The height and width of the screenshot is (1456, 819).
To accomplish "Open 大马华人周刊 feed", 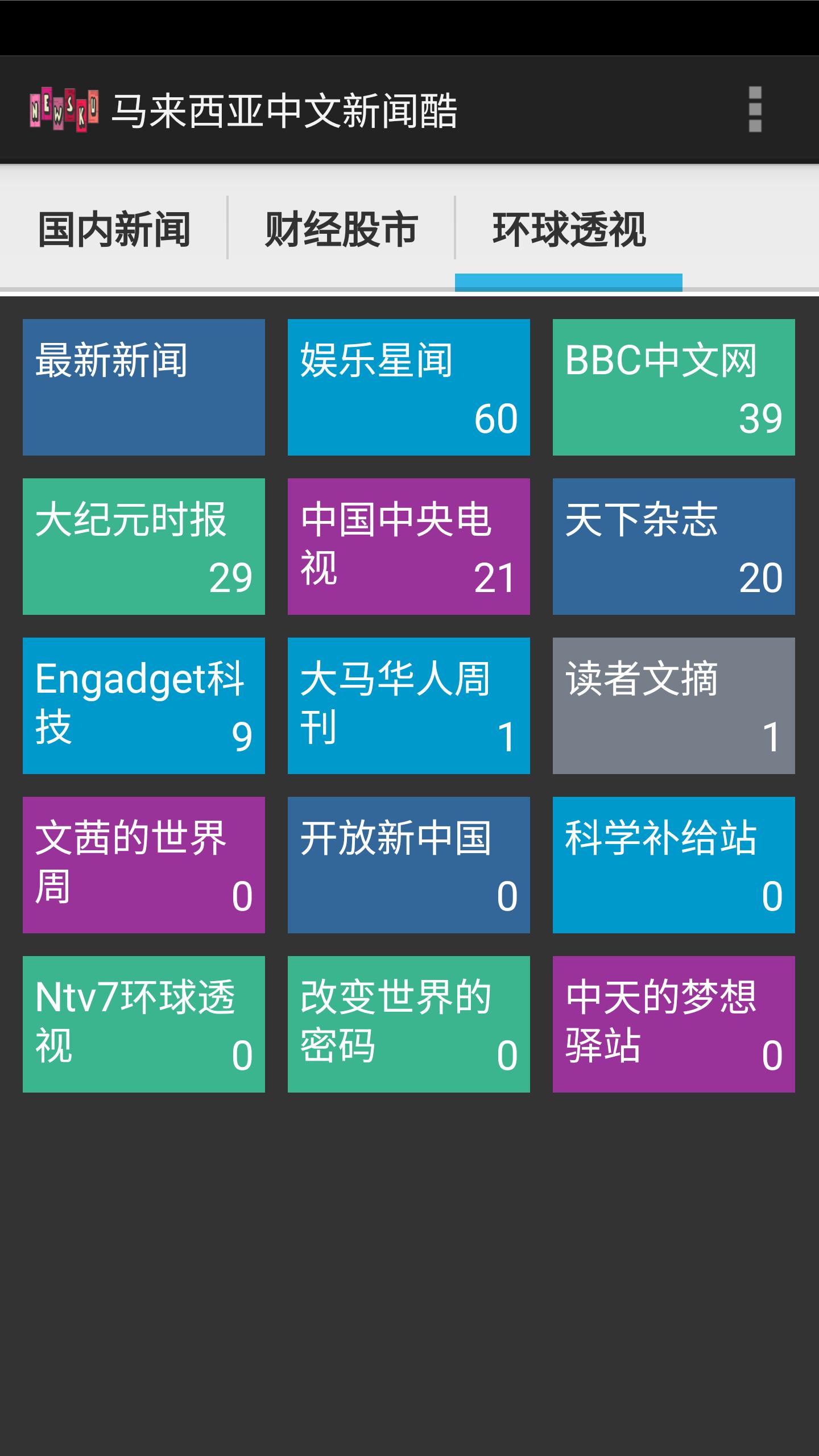I will [408, 705].
